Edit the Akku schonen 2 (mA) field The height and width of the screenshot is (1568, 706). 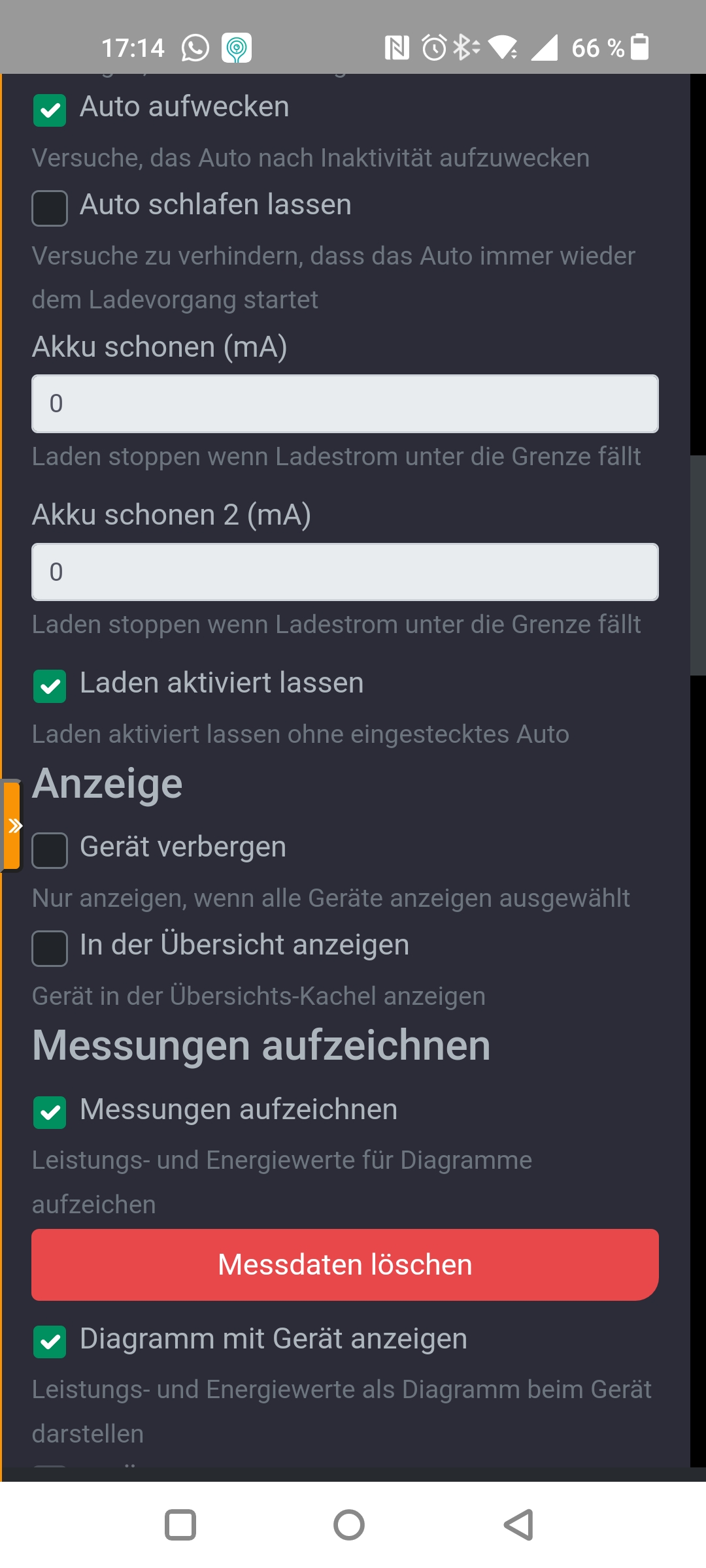(345, 572)
